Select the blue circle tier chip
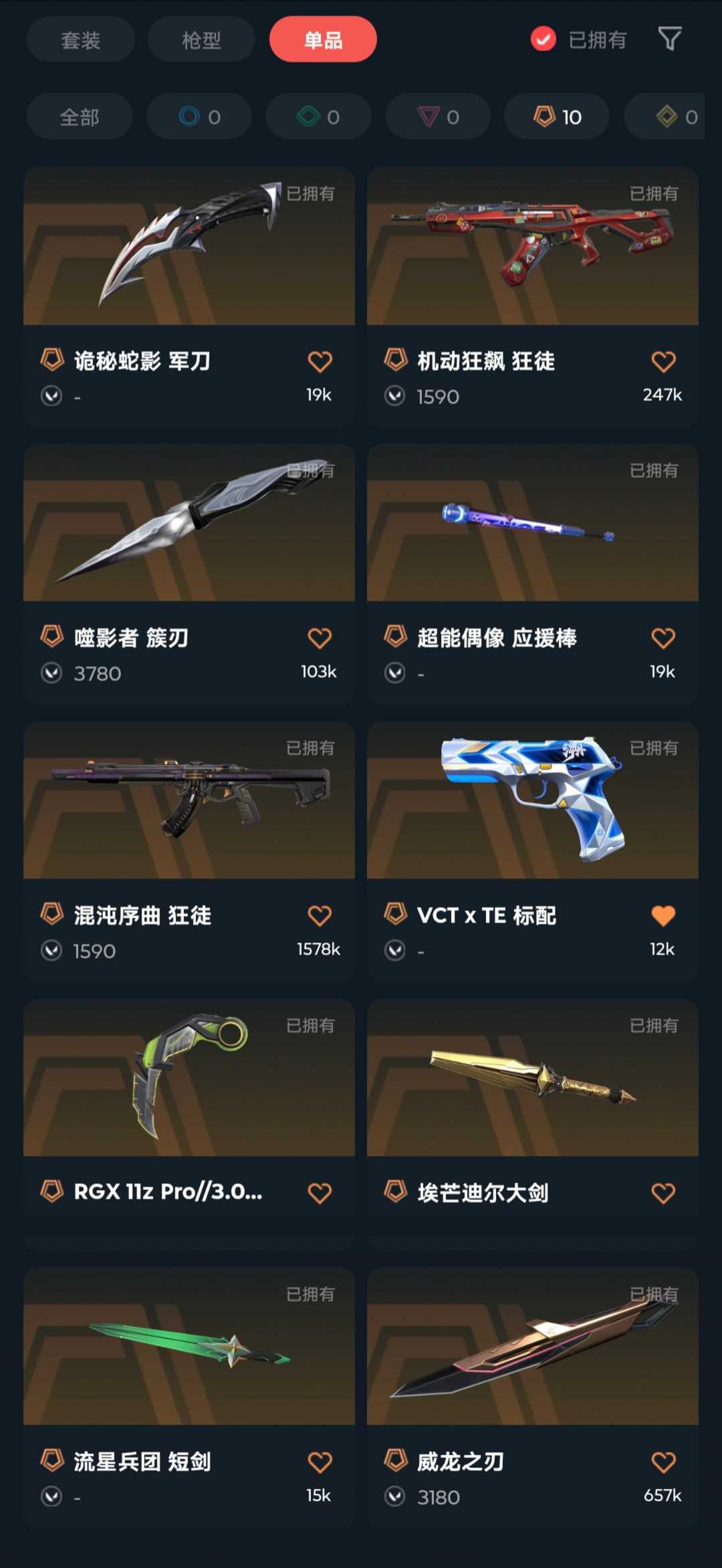The width and height of the screenshot is (722, 1568). tap(199, 116)
